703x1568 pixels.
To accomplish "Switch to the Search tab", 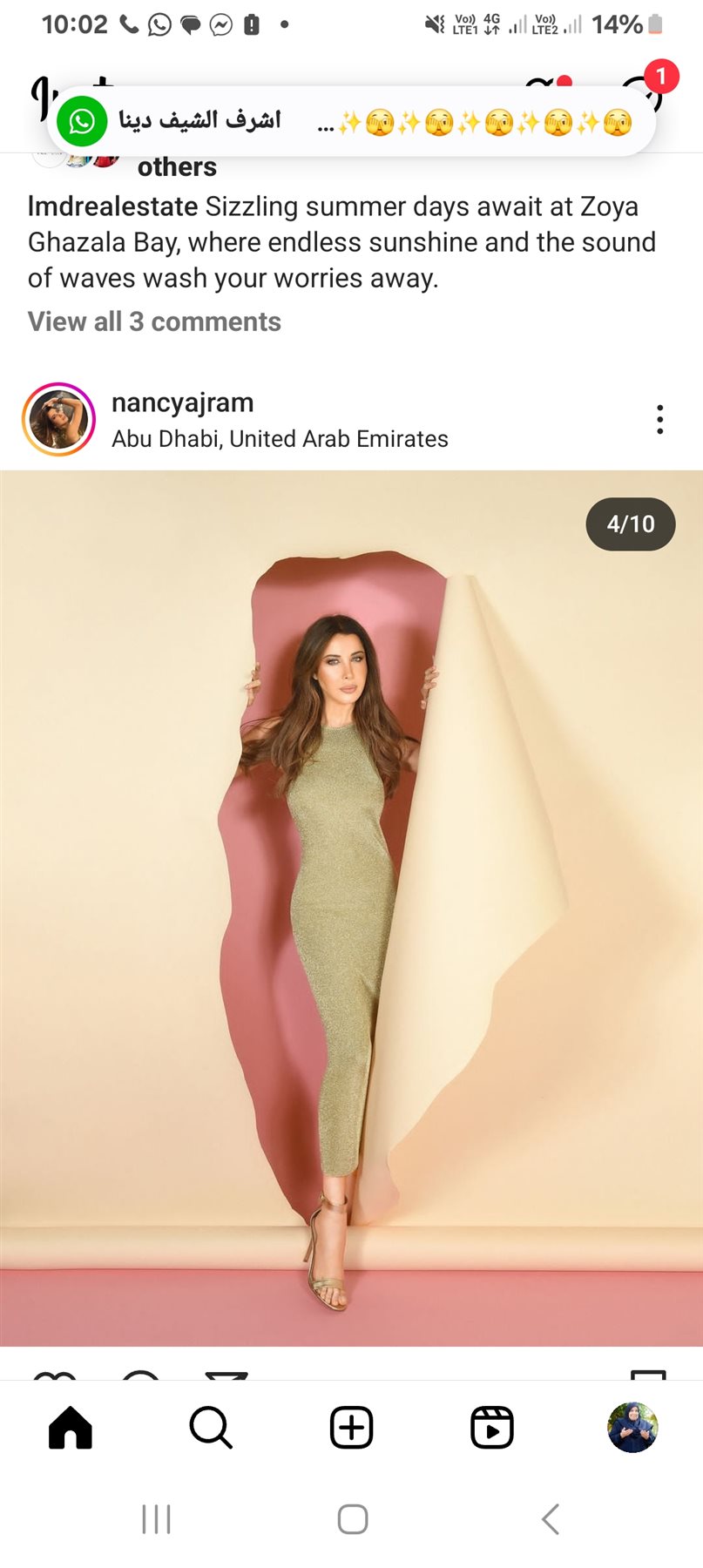I will point(211,1428).
